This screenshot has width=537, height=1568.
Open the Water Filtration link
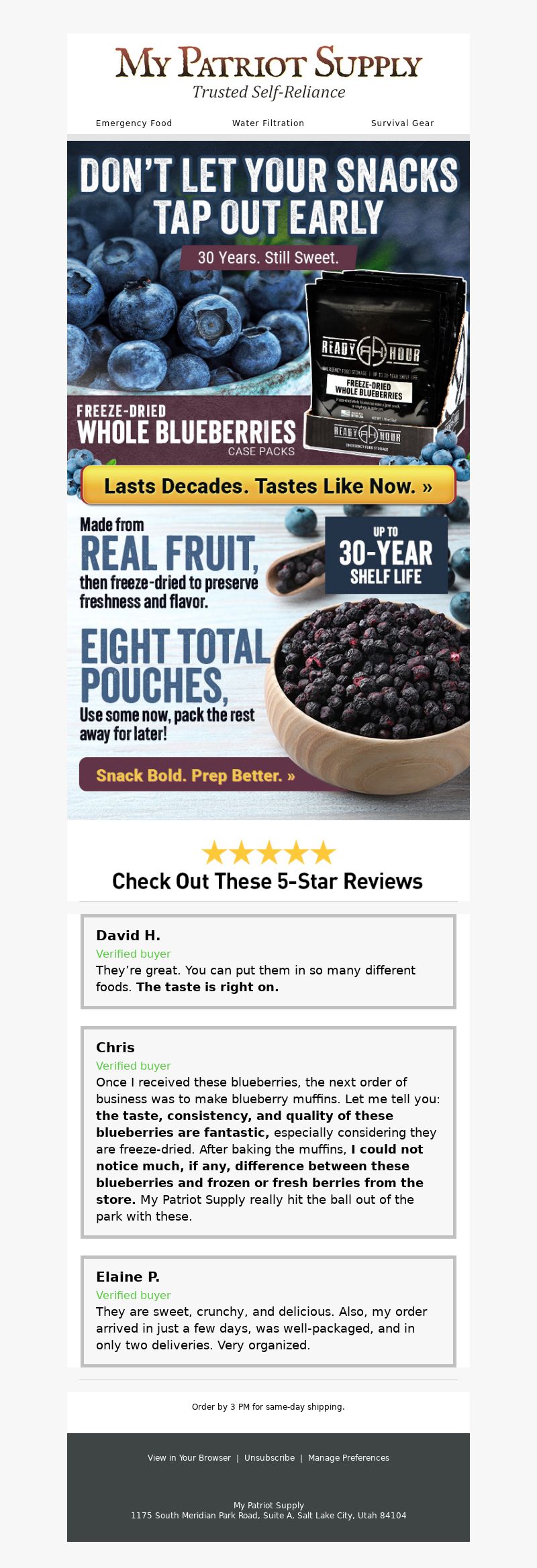268,123
